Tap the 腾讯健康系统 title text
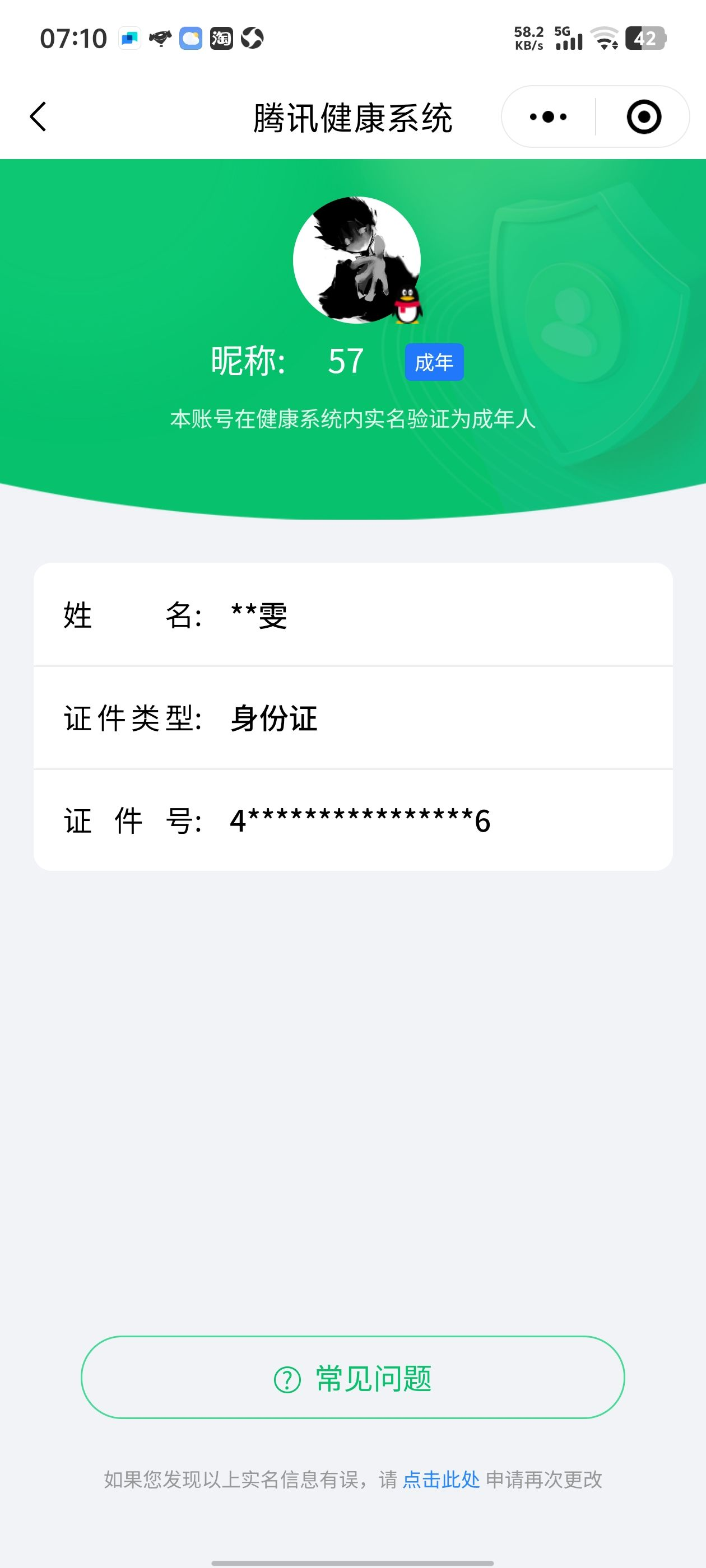706x1568 pixels. [x=352, y=118]
